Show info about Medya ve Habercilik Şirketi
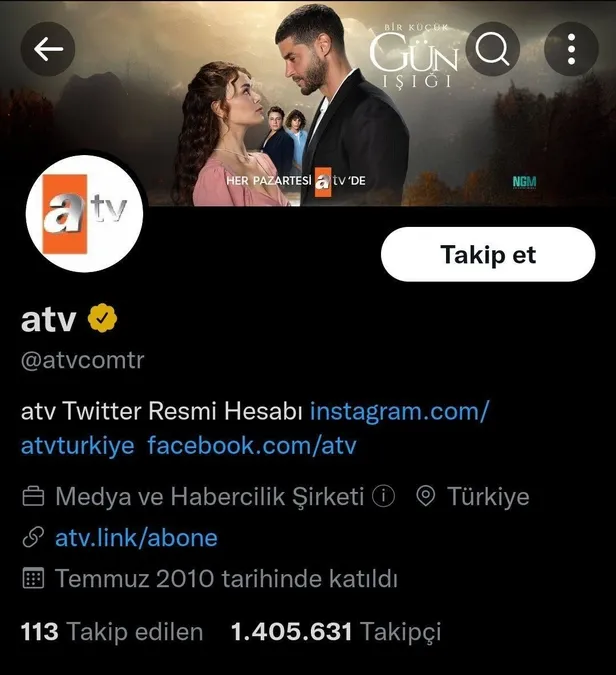 pyautogui.click(x=384, y=496)
